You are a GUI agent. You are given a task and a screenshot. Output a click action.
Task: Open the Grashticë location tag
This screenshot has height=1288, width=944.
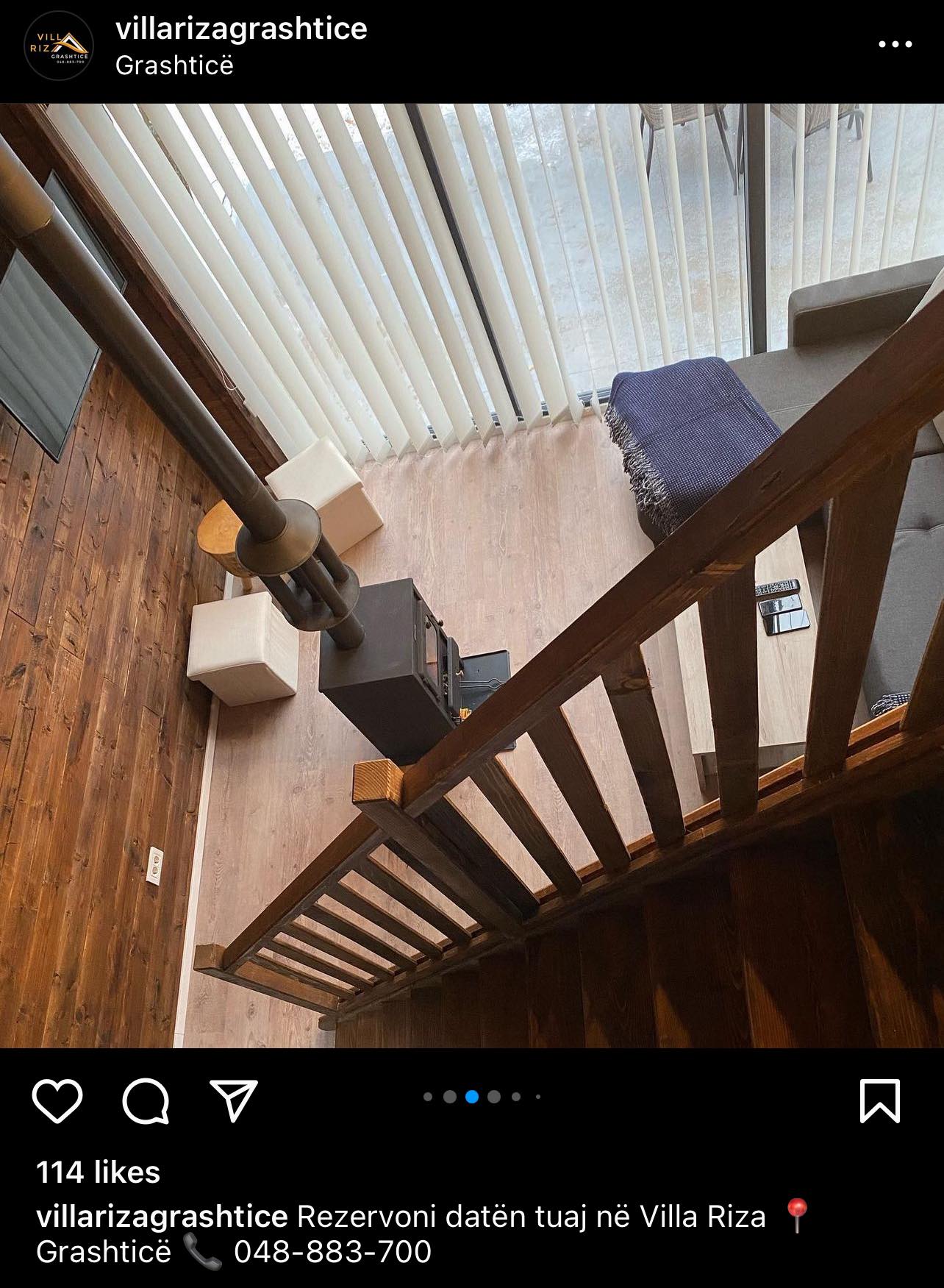pos(174,65)
